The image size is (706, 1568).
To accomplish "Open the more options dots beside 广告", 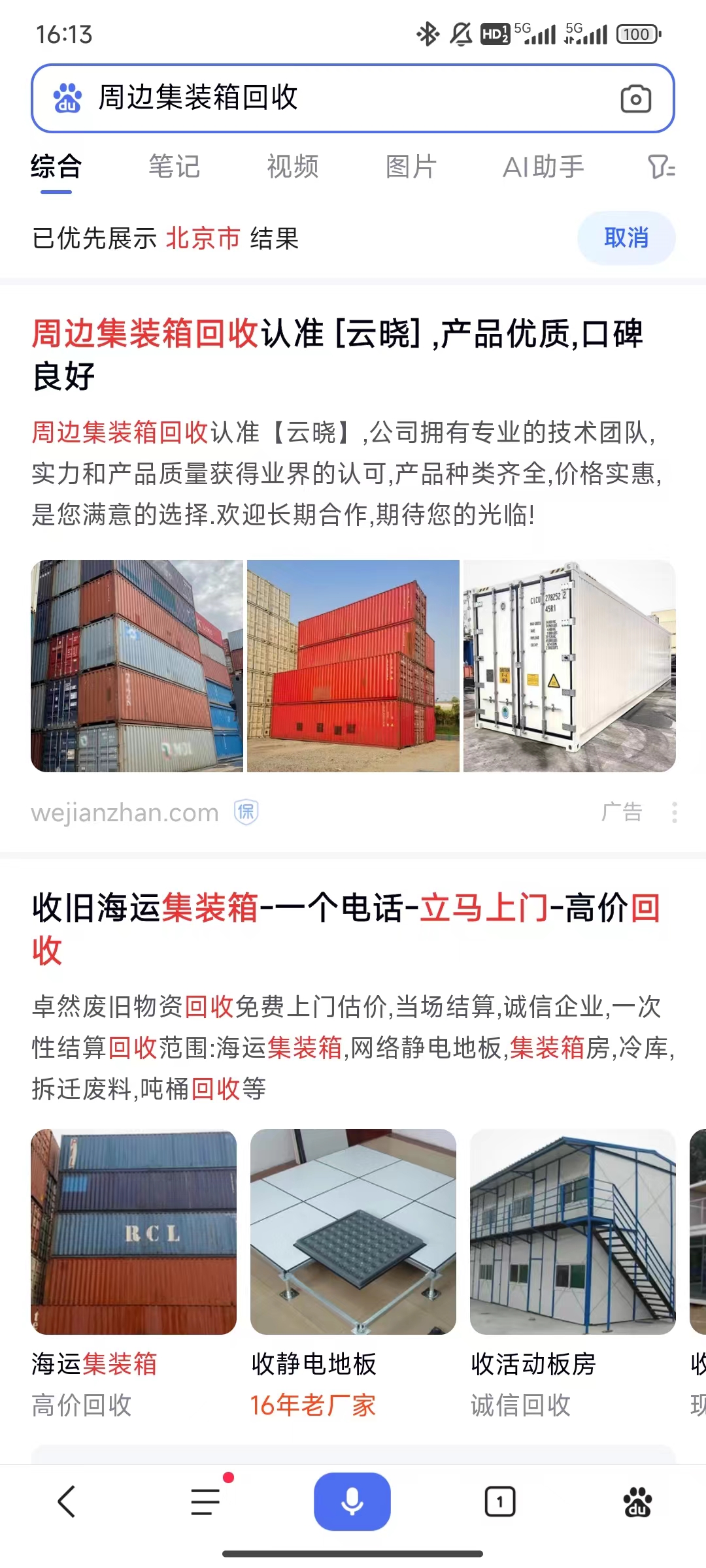I will click(675, 812).
